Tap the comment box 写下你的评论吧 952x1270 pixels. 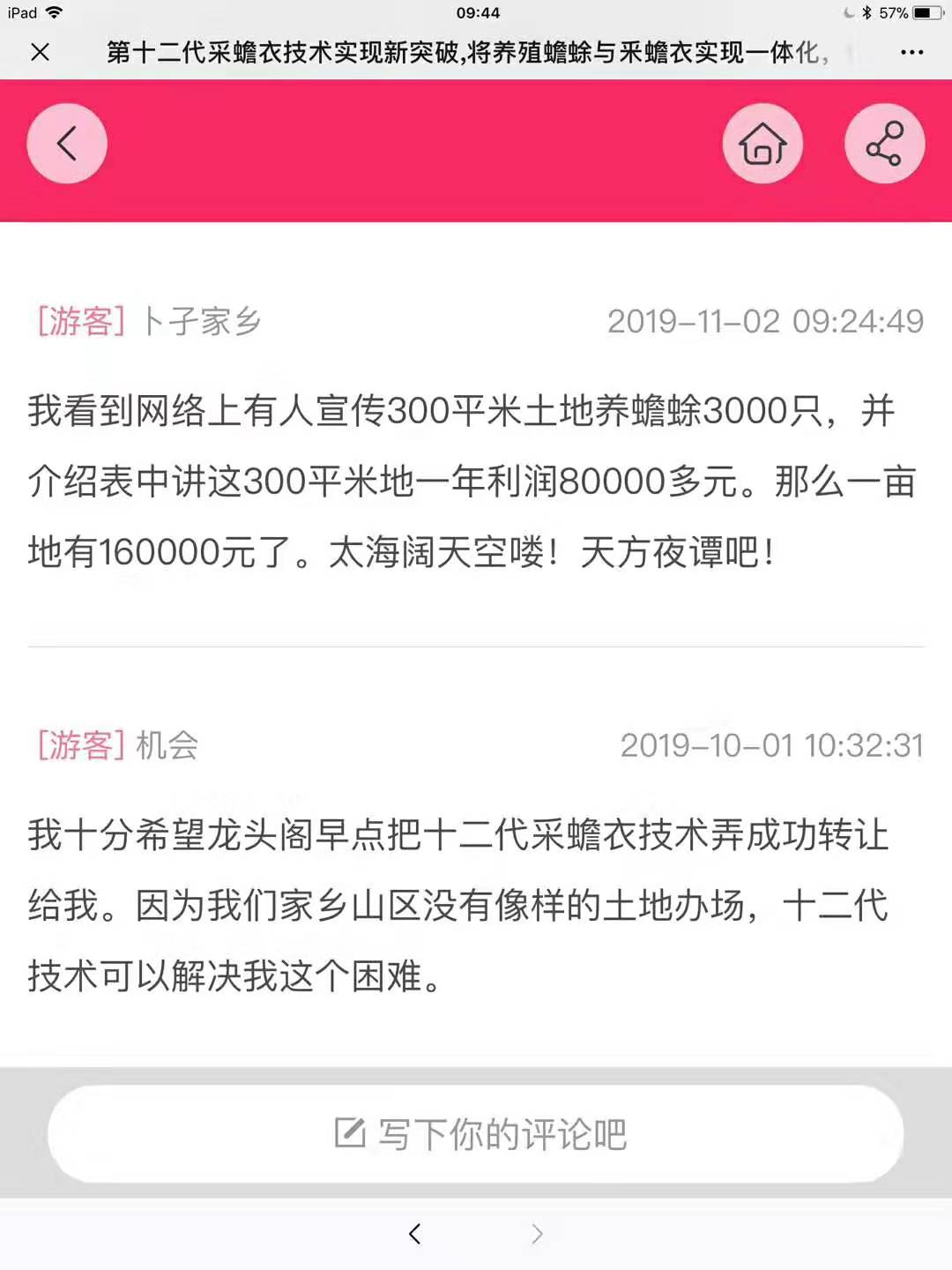click(x=476, y=1134)
